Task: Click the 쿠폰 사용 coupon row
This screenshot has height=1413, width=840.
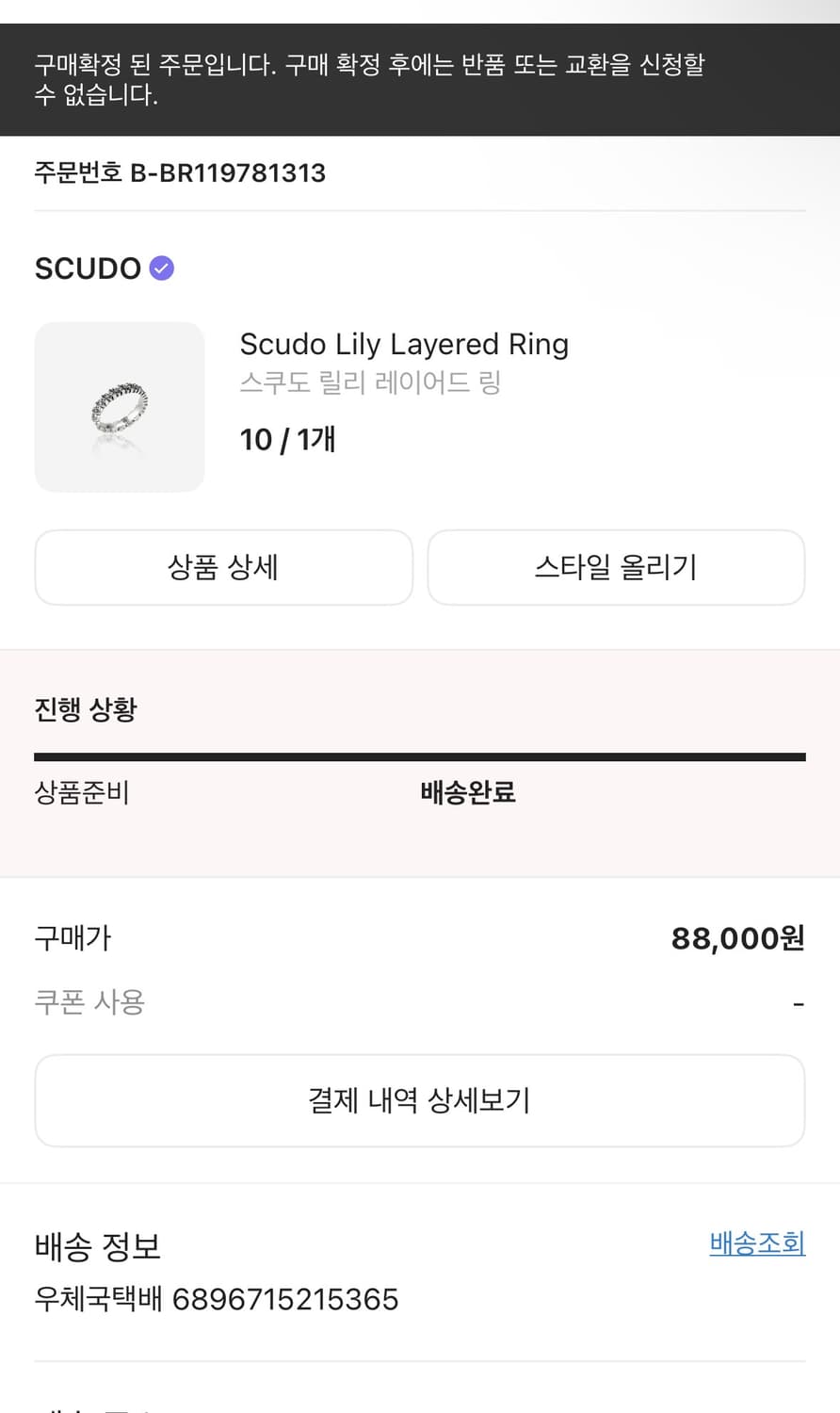Action: [89, 1002]
